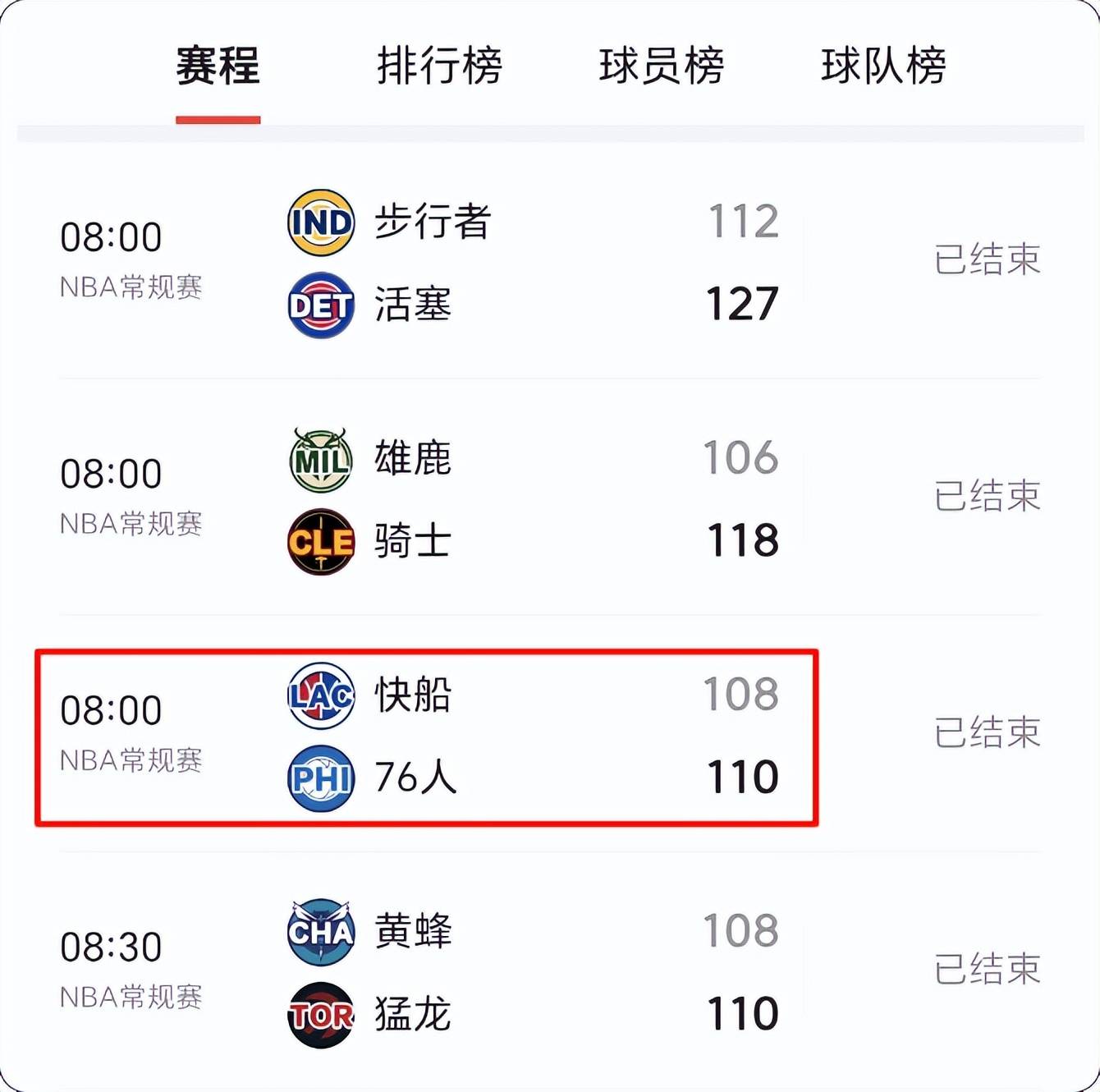Switch to the 排行榜 tab
This screenshot has height=1092, width=1100.
439,67
